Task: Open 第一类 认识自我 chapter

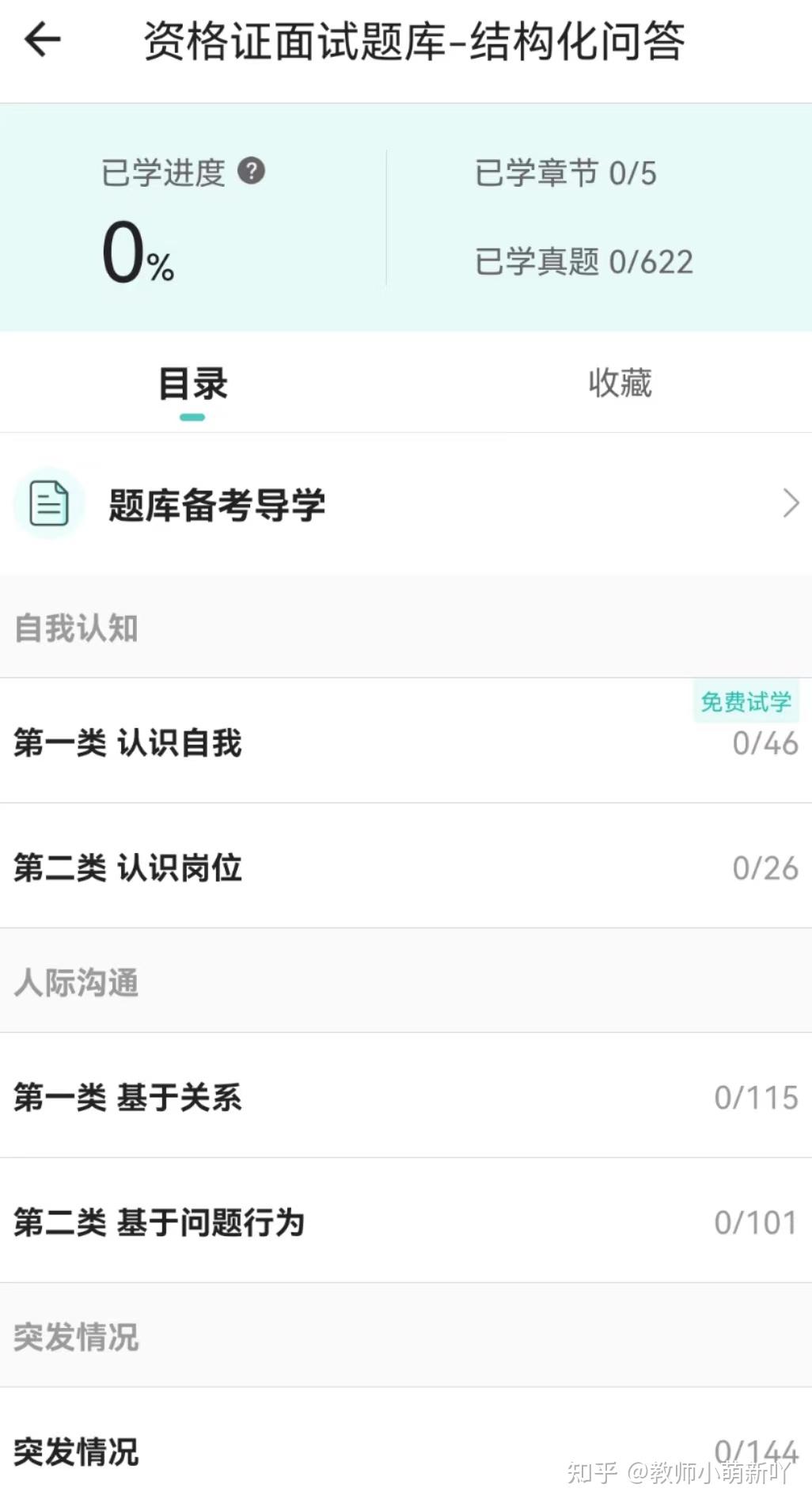Action: pyautogui.click(x=406, y=741)
